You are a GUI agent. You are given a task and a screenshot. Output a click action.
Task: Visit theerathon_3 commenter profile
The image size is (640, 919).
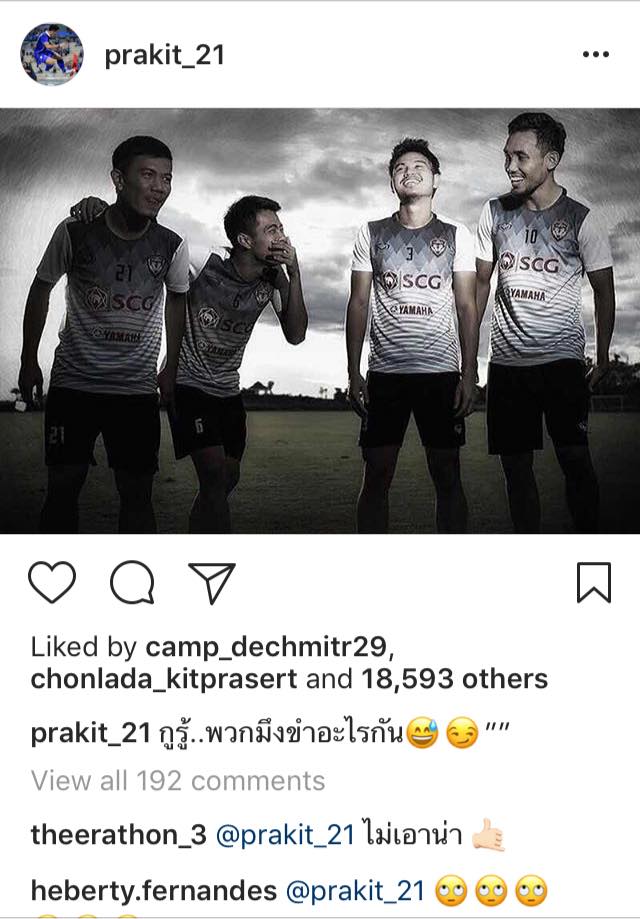tap(117, 835)
